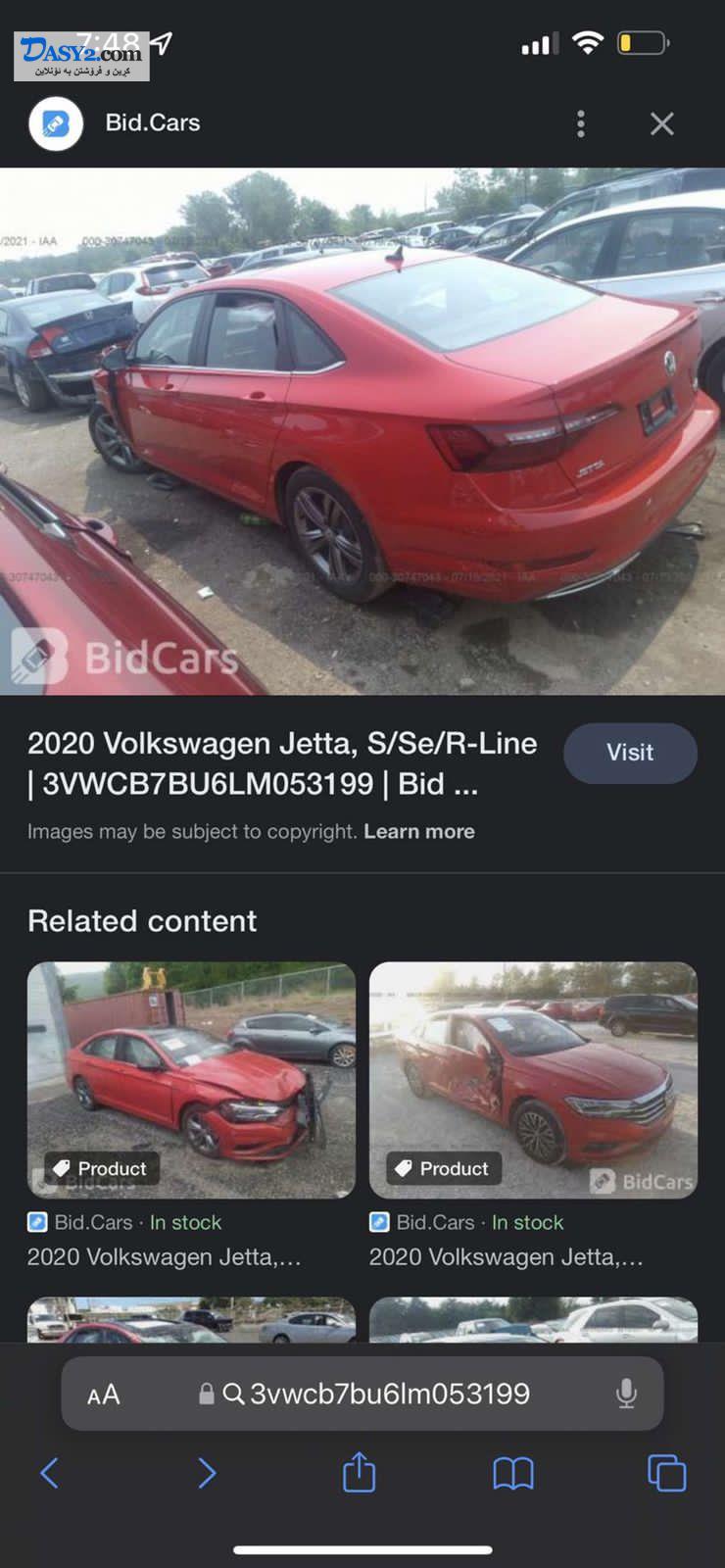Open Safari bookmarks

[x=512, y=1472]
